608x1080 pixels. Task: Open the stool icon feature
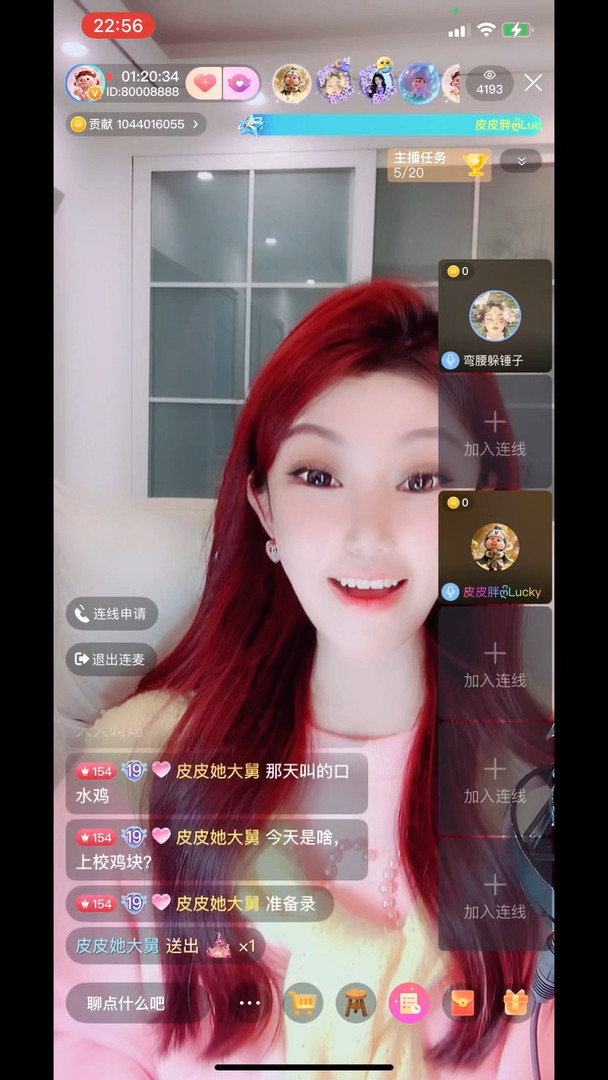coord(356,1003)
